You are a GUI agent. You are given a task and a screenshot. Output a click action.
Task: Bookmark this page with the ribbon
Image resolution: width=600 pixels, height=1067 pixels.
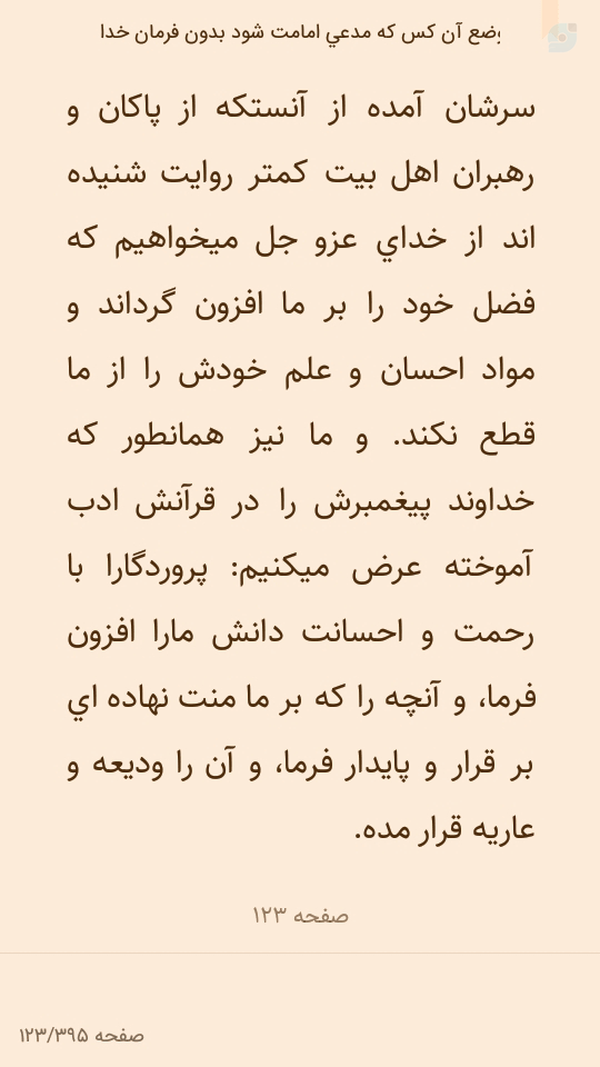coord(550,18)
